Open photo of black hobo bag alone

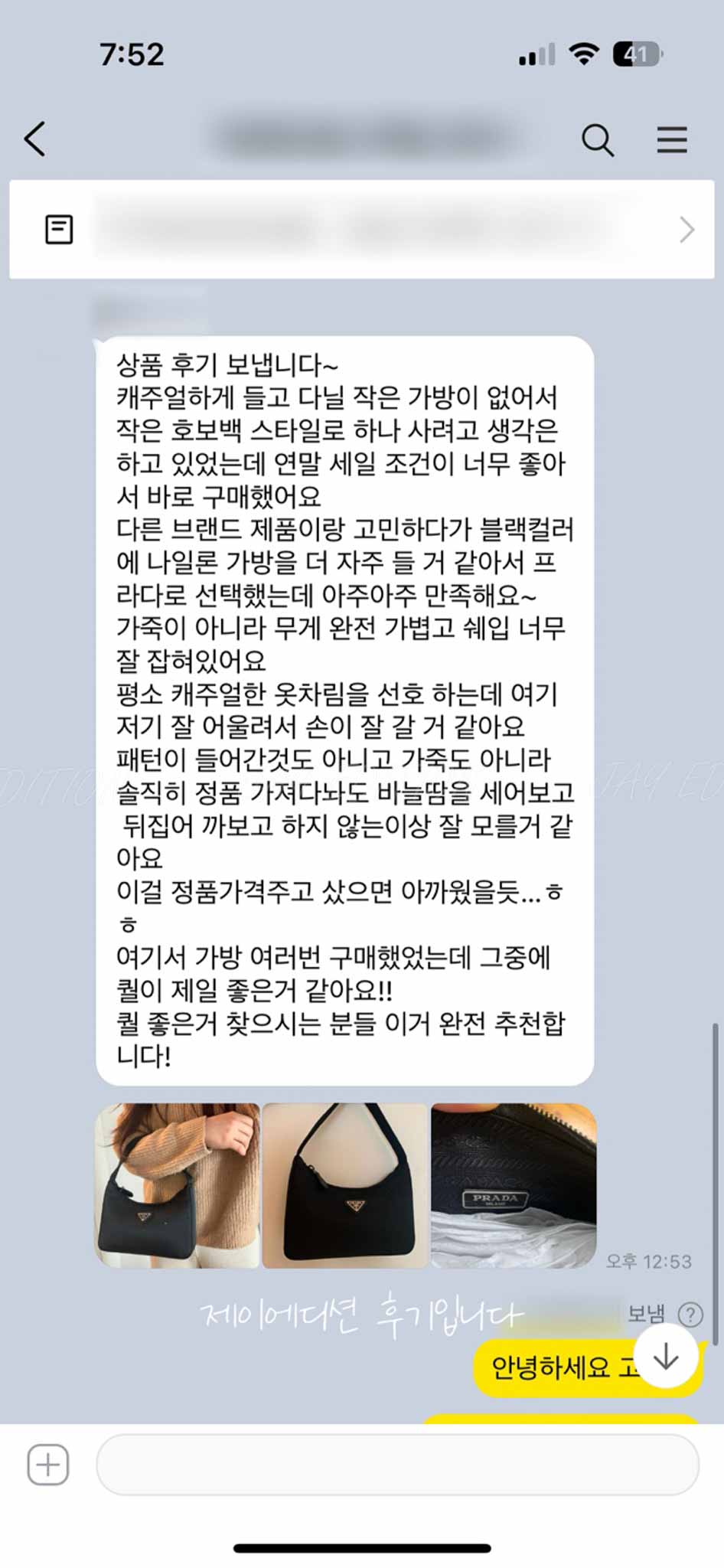pos(344,1185)
